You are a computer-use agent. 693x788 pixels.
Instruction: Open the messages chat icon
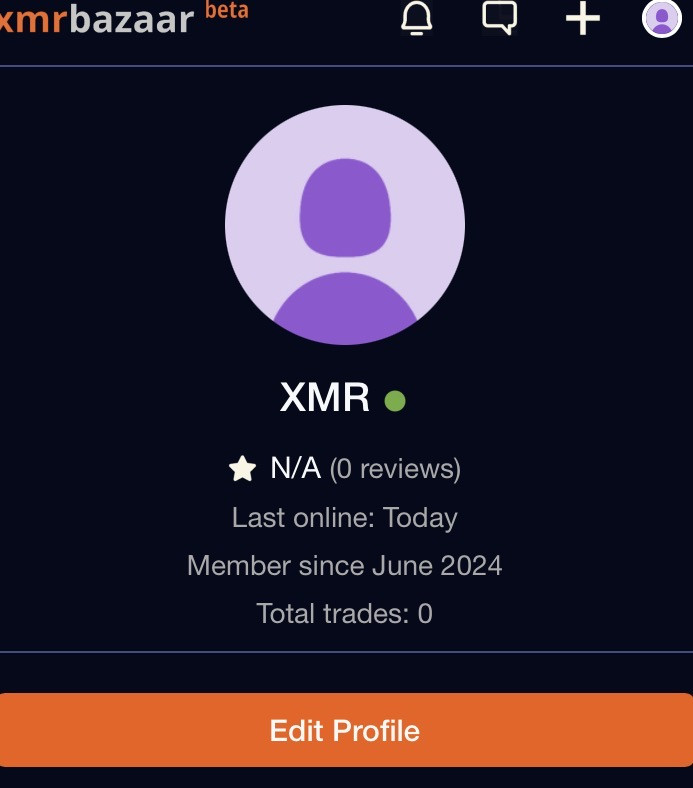pyautogui.click(x=499, y=18)
